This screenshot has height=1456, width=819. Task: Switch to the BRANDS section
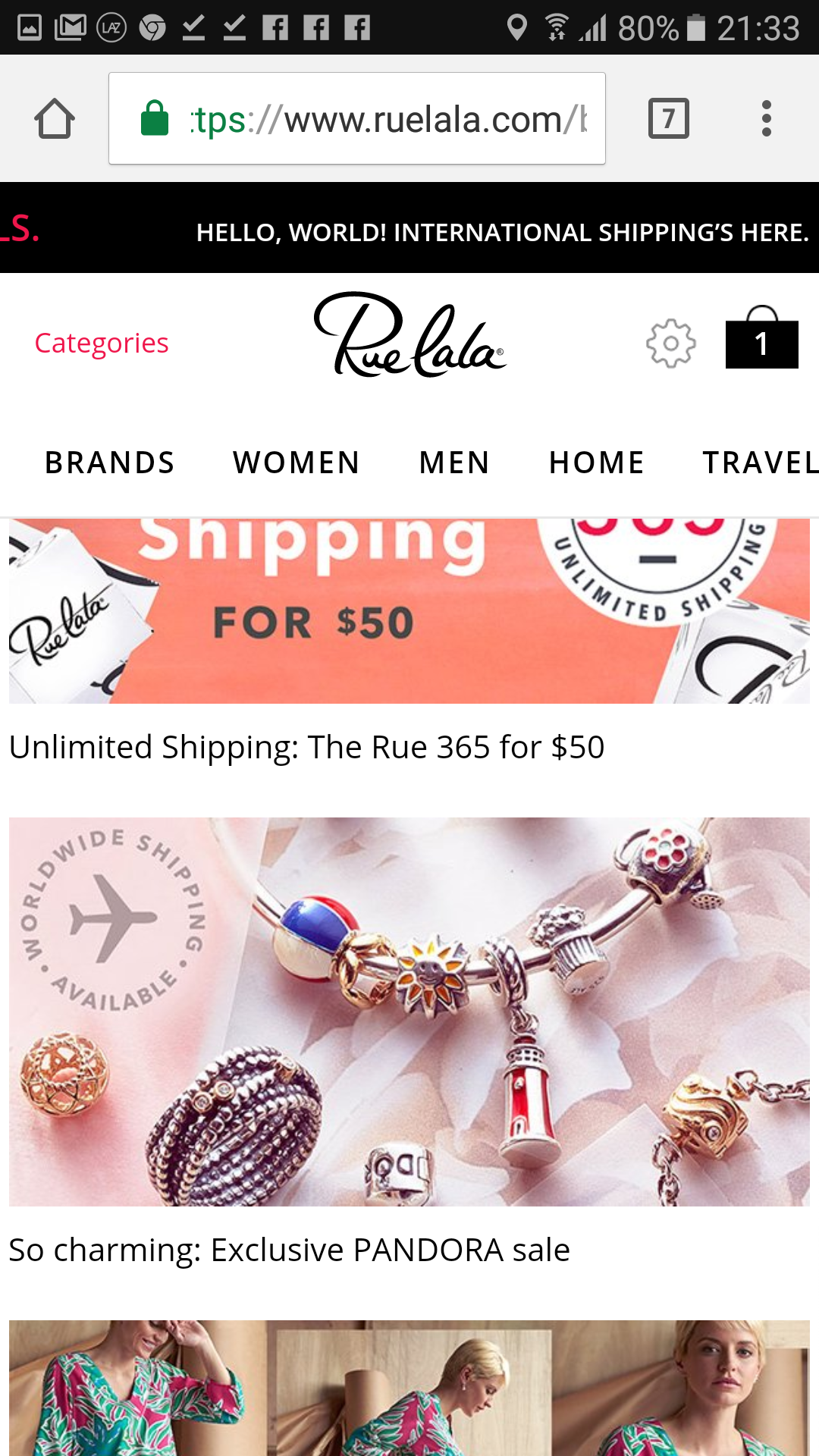[110, 463]
